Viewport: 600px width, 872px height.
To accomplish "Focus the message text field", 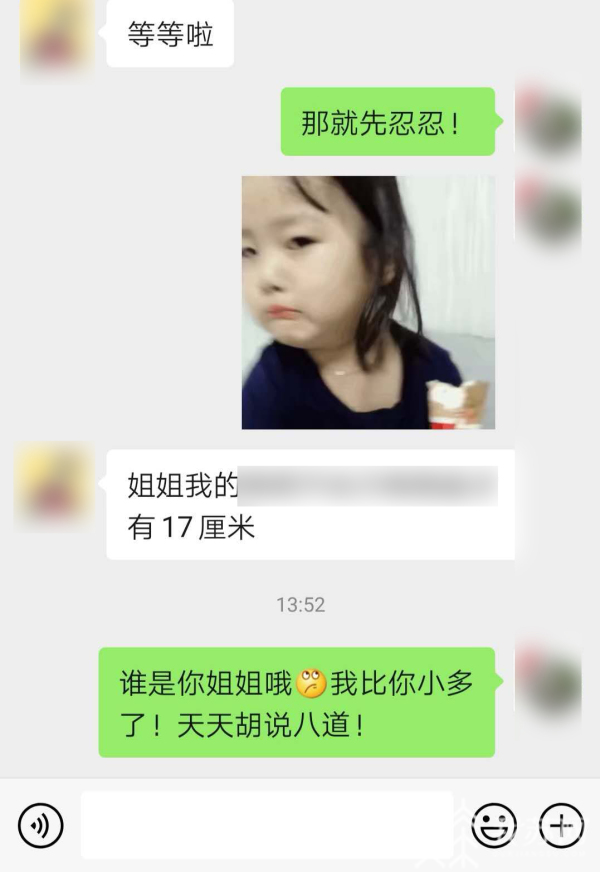I will tap(266, 825).
